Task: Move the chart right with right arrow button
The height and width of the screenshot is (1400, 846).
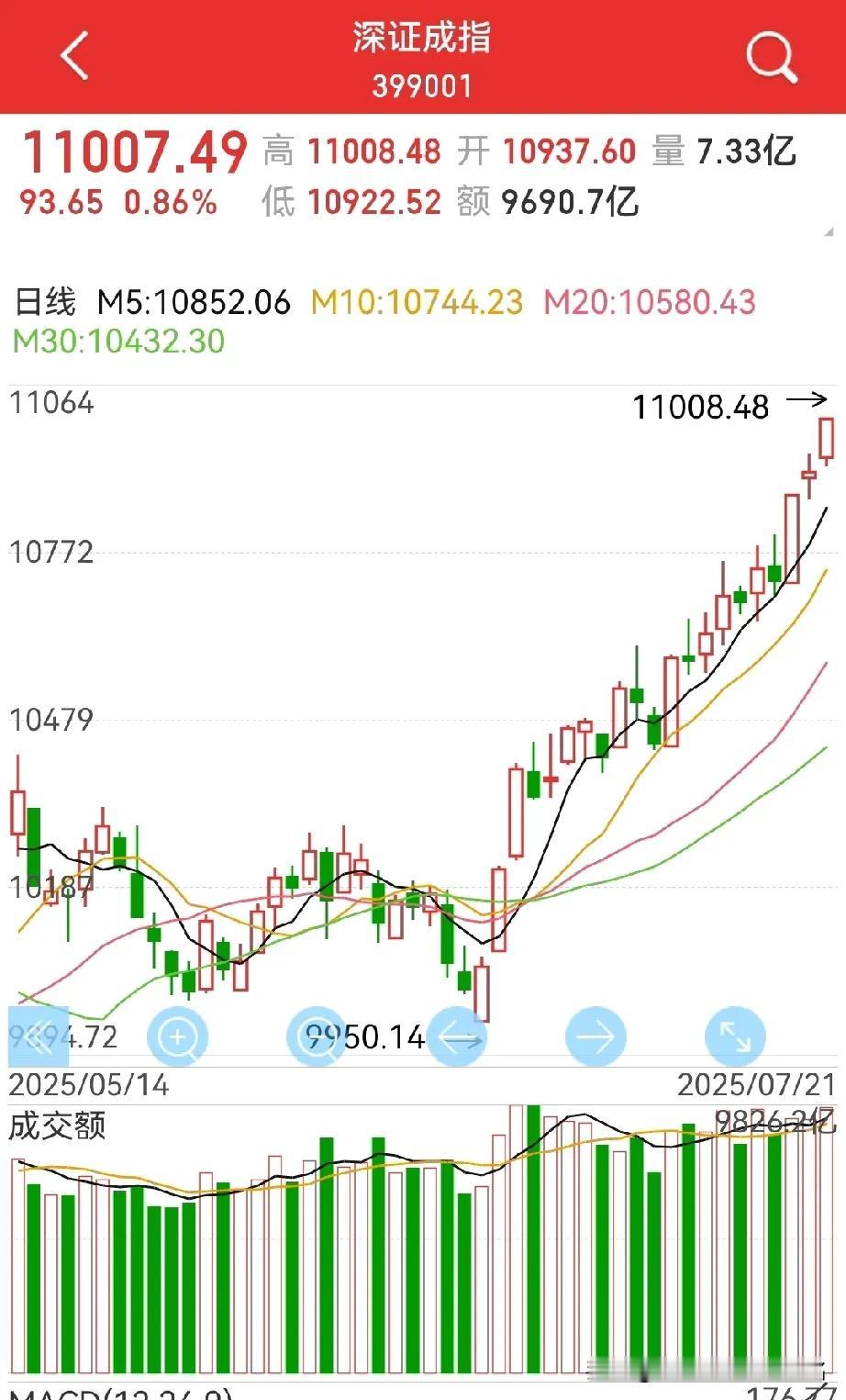Action: click(596, 1037)
